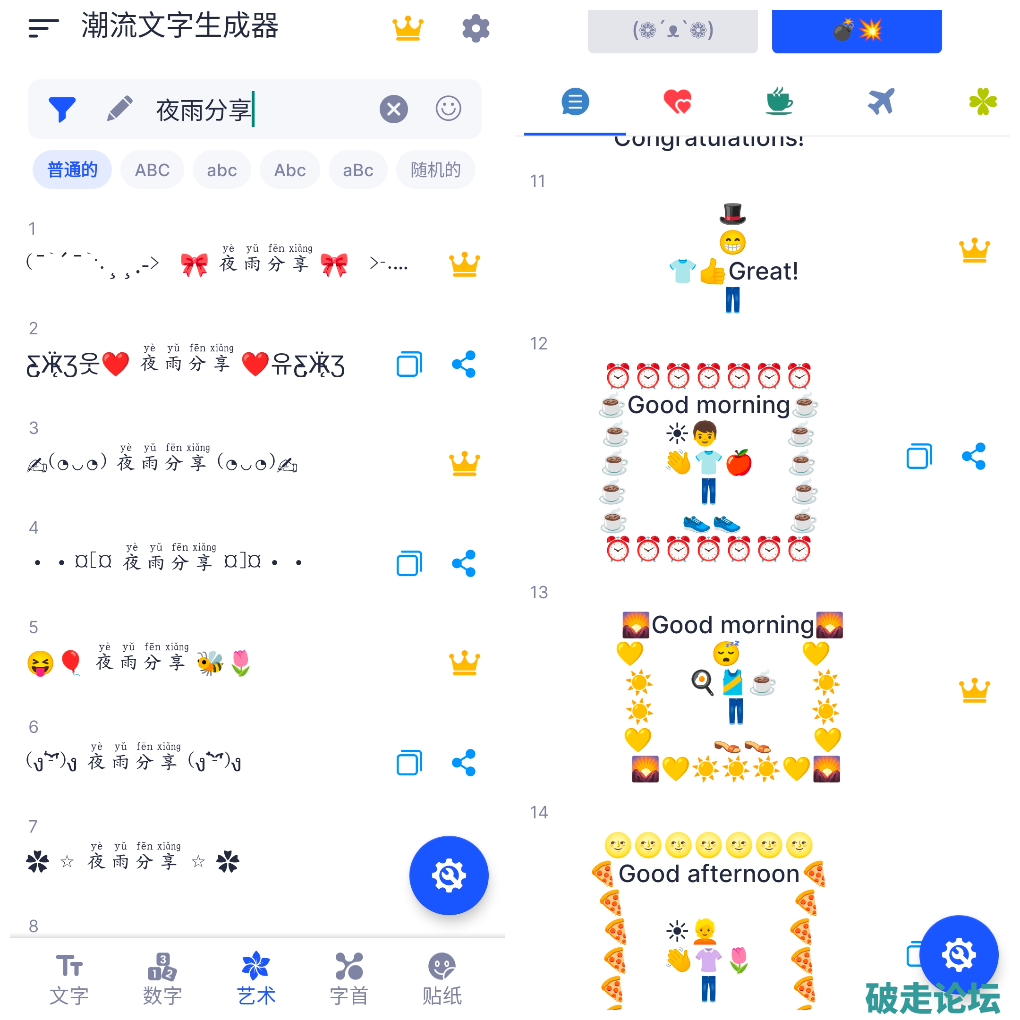Choose the 随机的 style chip
The image size is (1020, 1020).
[435, 170]
